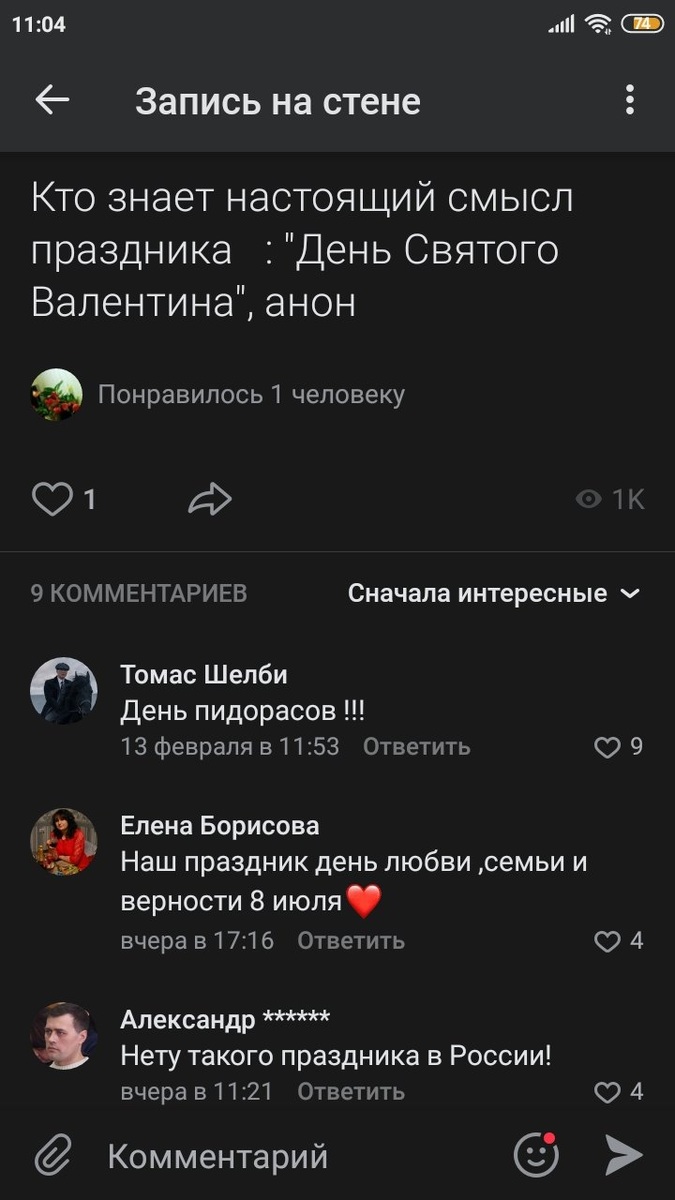Reply to Александр's comment
The height and width of the screenshot is (1200, 675).
pyautogui.click(x=351, y=1091)
